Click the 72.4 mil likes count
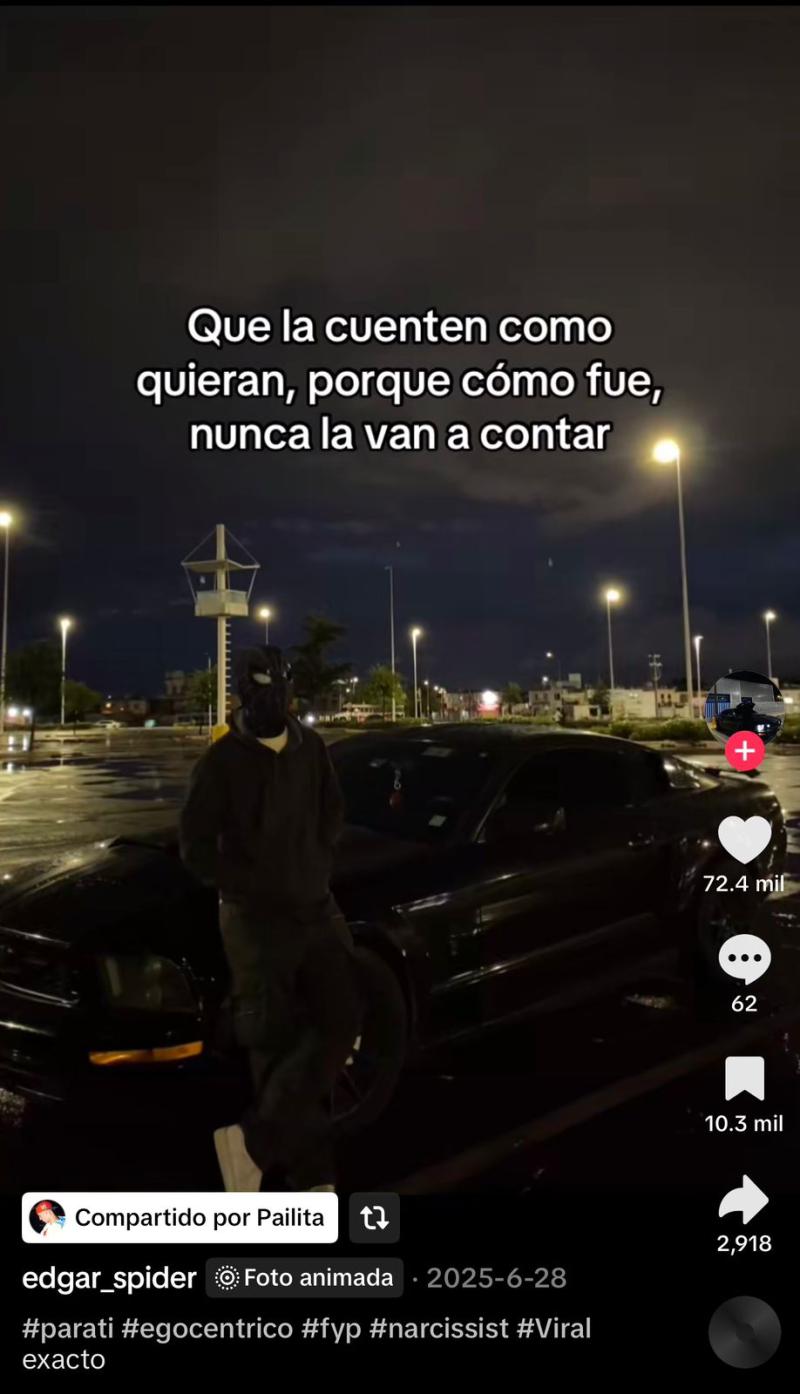 tap(744, 884)
